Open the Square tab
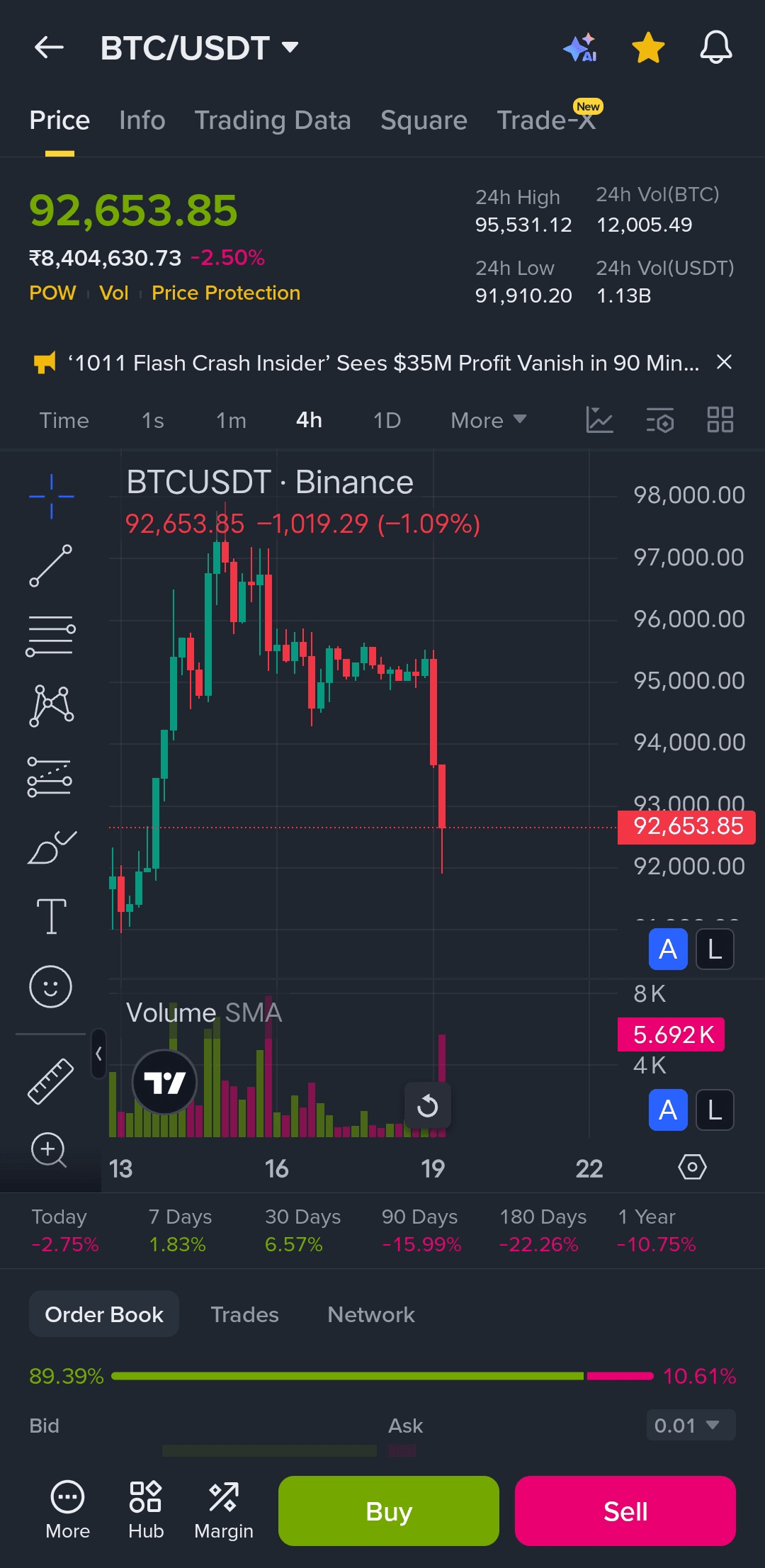 (x=424, y=120)
